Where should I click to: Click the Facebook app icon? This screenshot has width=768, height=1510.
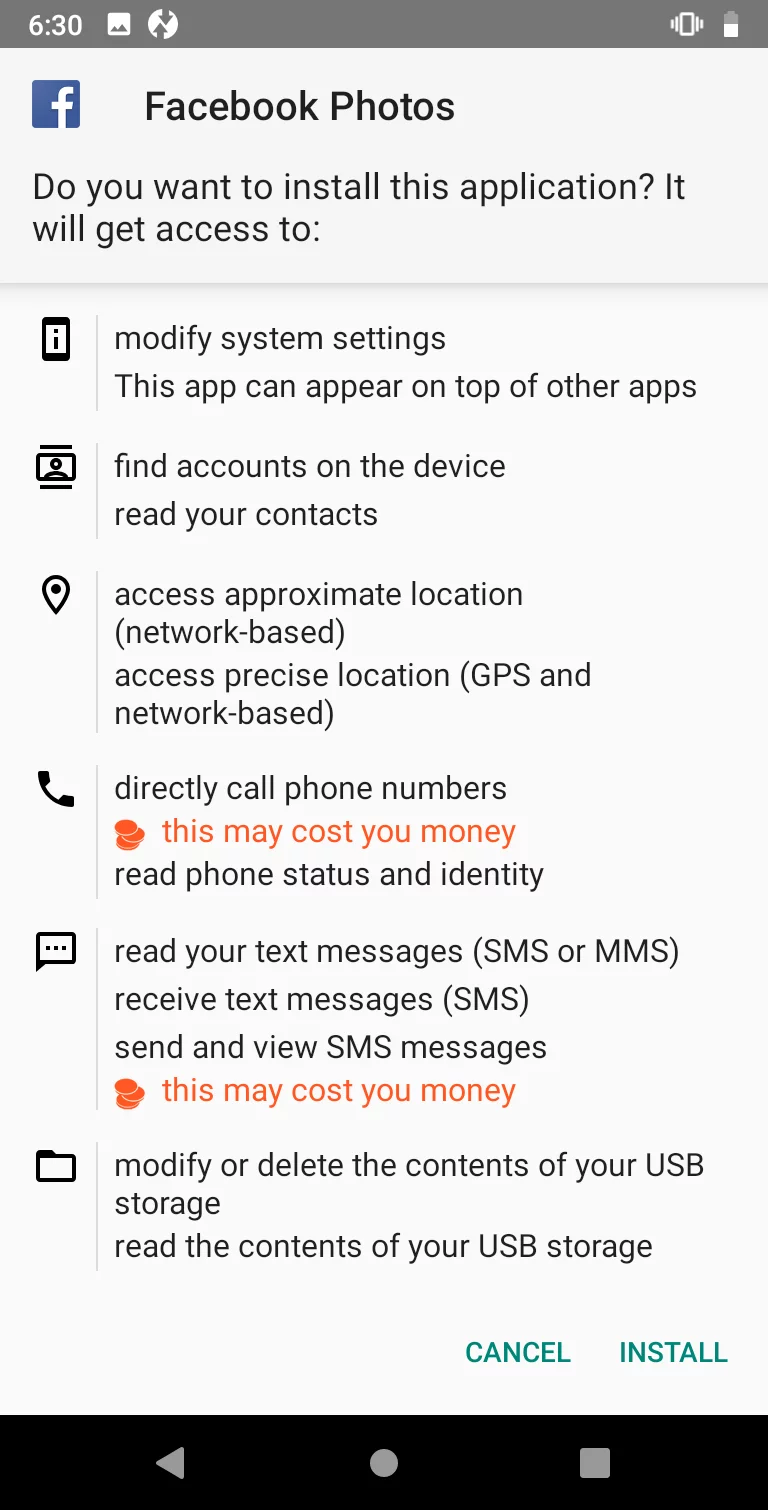pos(55,104)
